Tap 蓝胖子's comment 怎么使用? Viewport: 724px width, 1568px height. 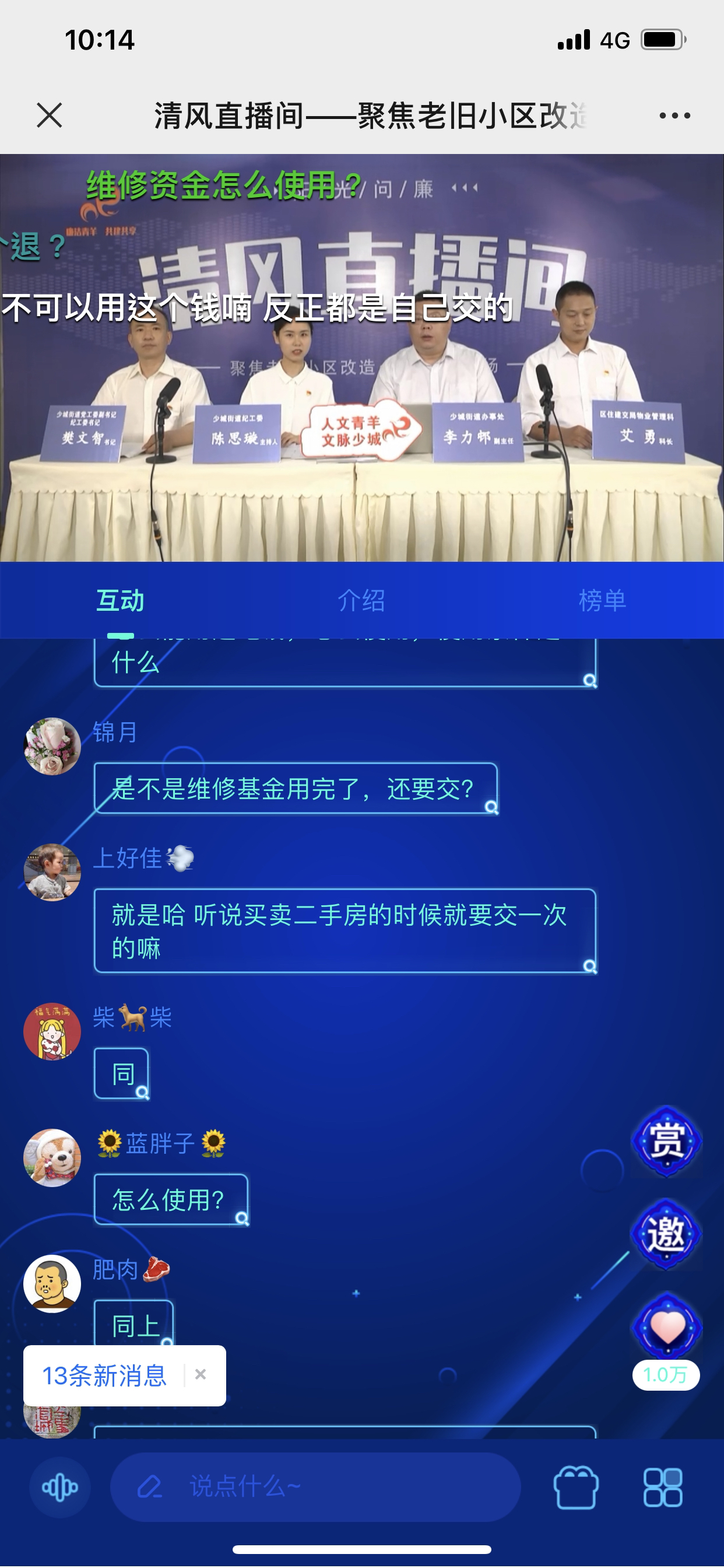170,1200
